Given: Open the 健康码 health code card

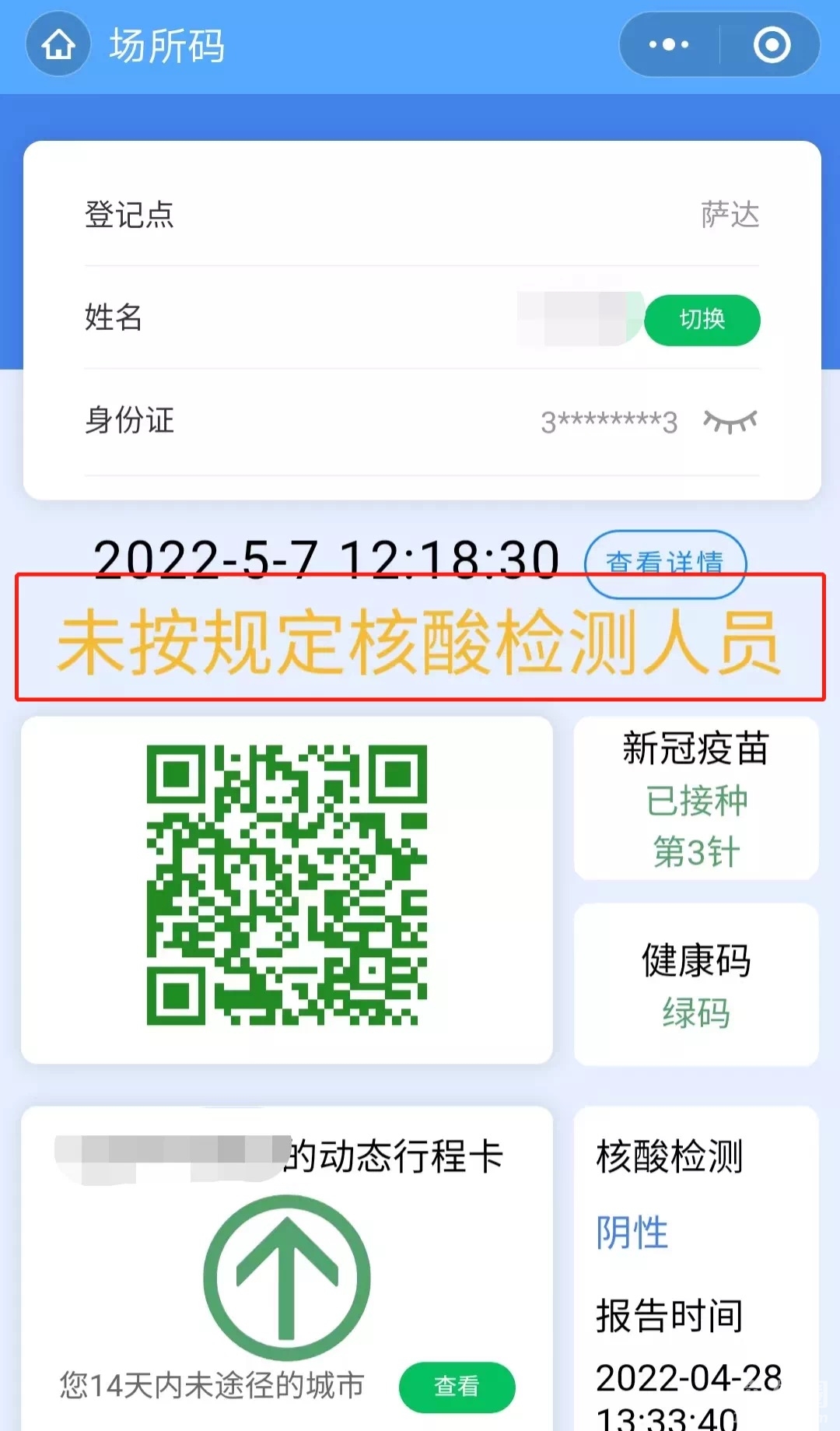Looking at the screenshot, I should [x=695, y=984].
